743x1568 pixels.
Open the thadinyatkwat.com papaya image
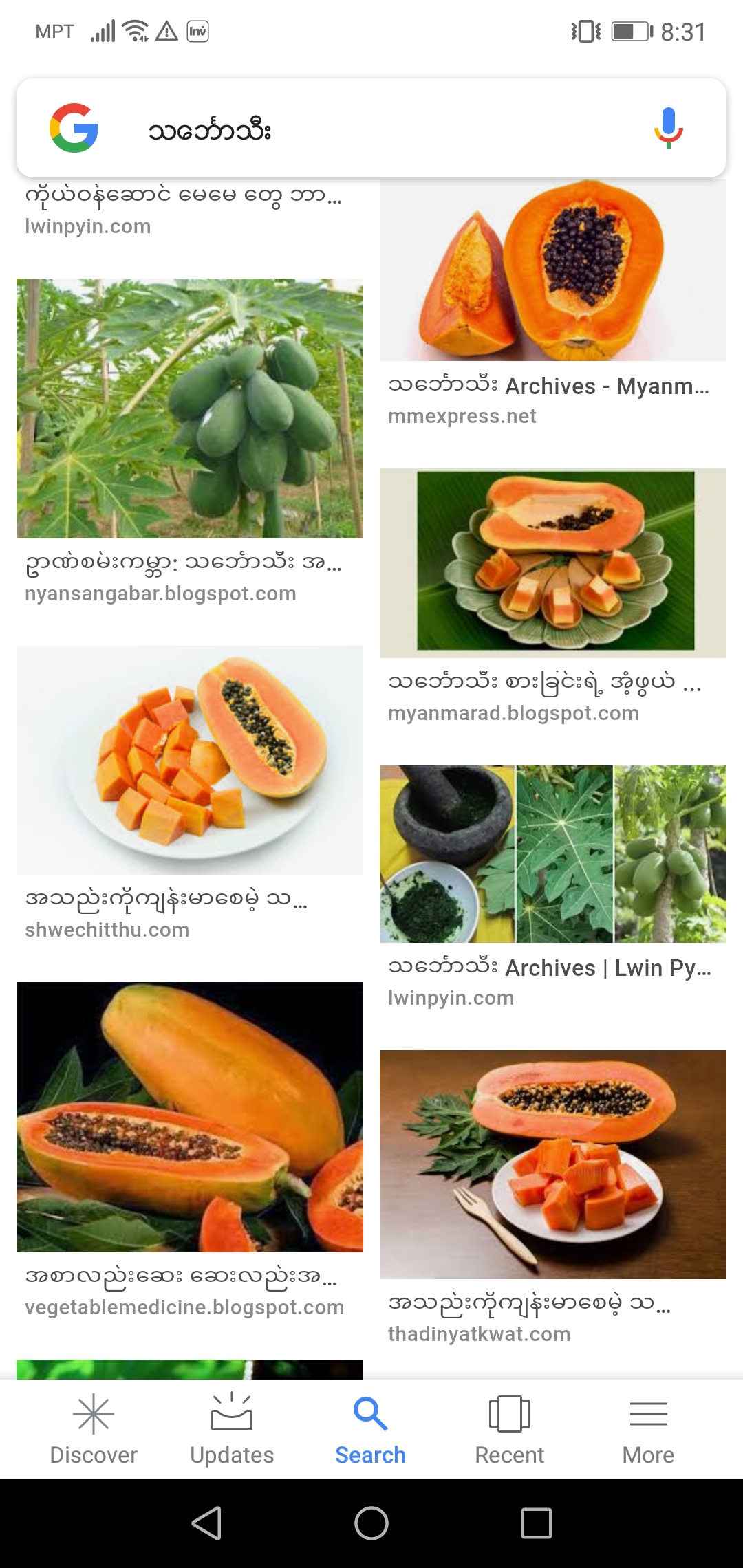[x=553, y=1164]
